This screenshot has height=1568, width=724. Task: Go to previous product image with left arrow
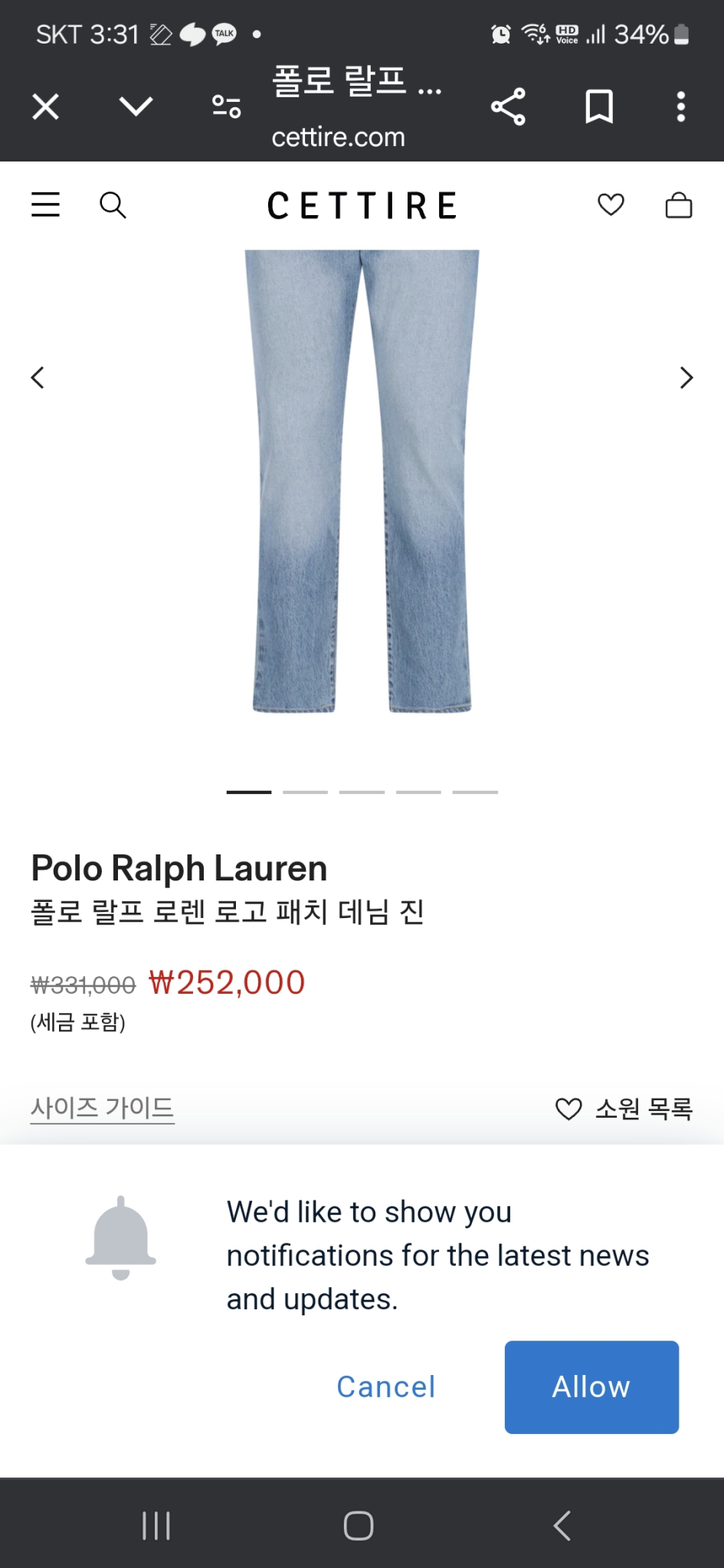38,377
